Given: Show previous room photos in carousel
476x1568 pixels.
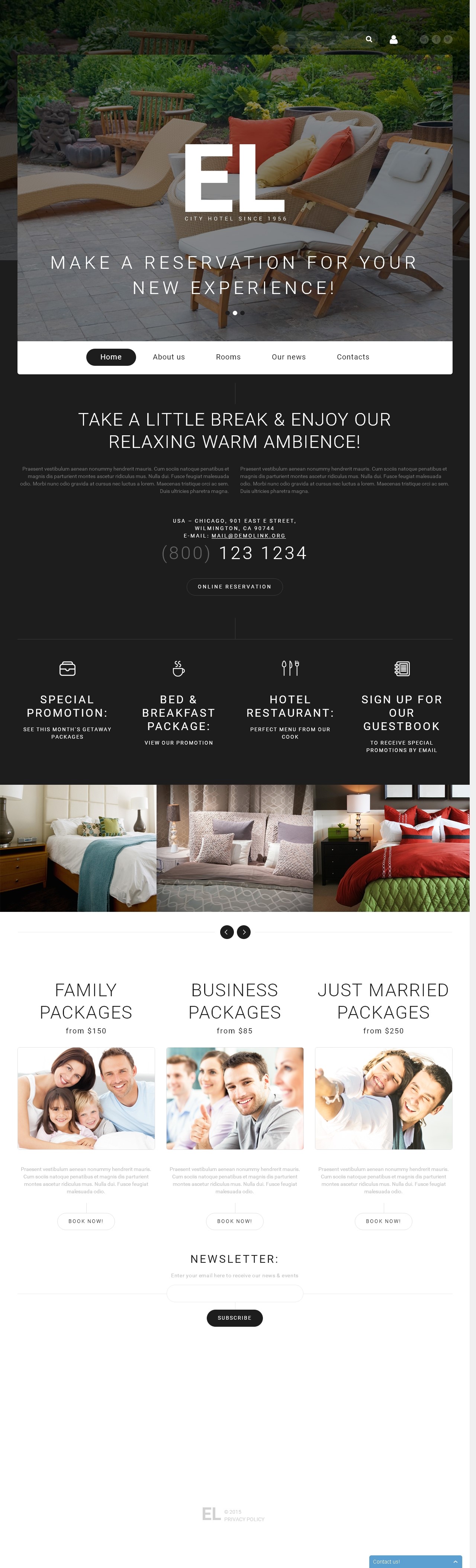Looking at the screenshot, I should coord(226,932).
